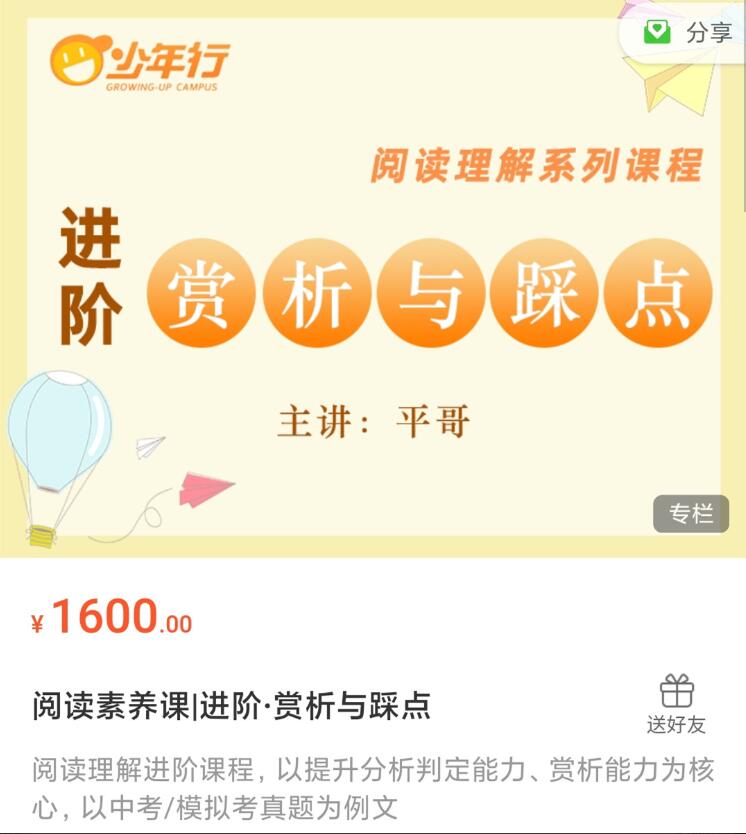Viewport: 746px width, 834px height.
Task: Tap the 分享 share button
Action: 688,32
